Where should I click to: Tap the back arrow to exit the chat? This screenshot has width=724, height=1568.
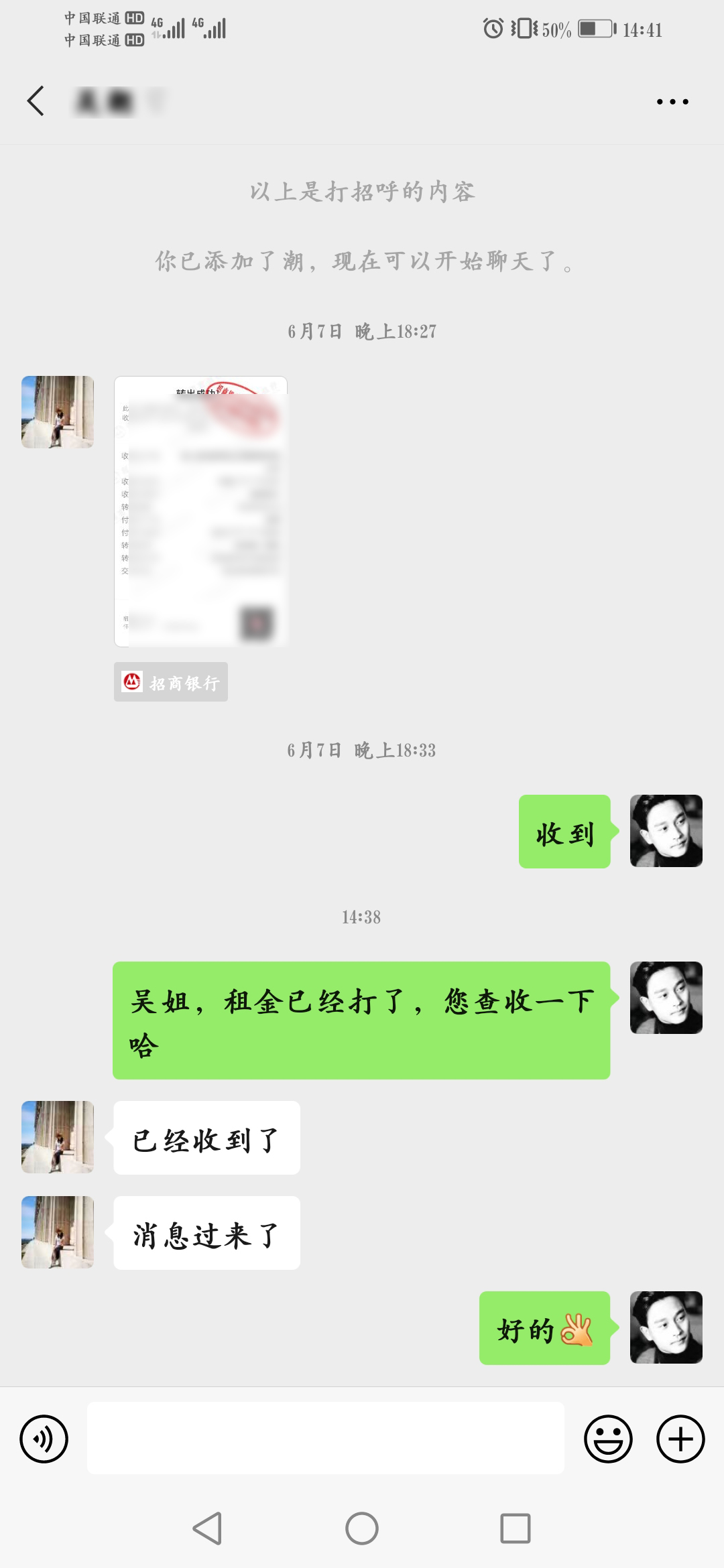tap(37, 99)
